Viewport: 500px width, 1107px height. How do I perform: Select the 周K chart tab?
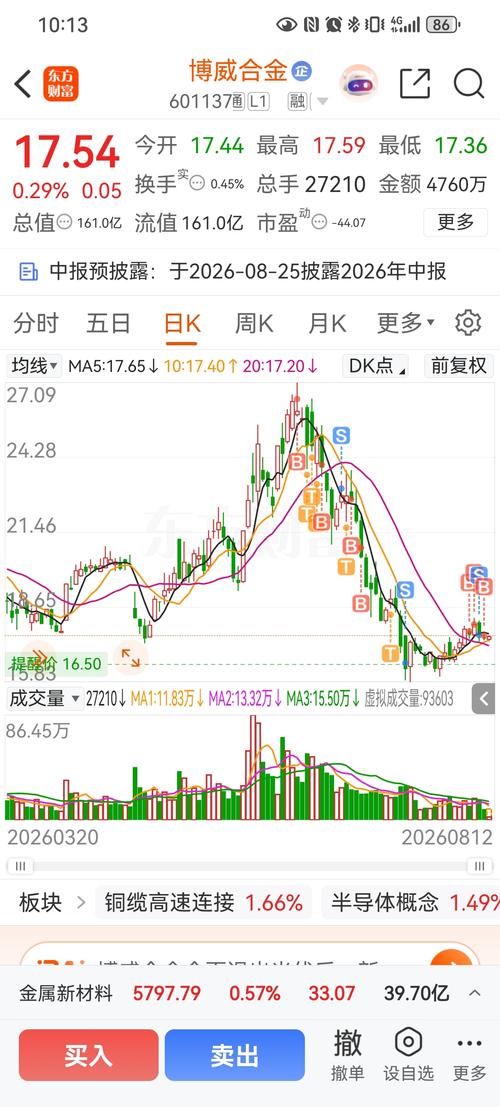254,324
